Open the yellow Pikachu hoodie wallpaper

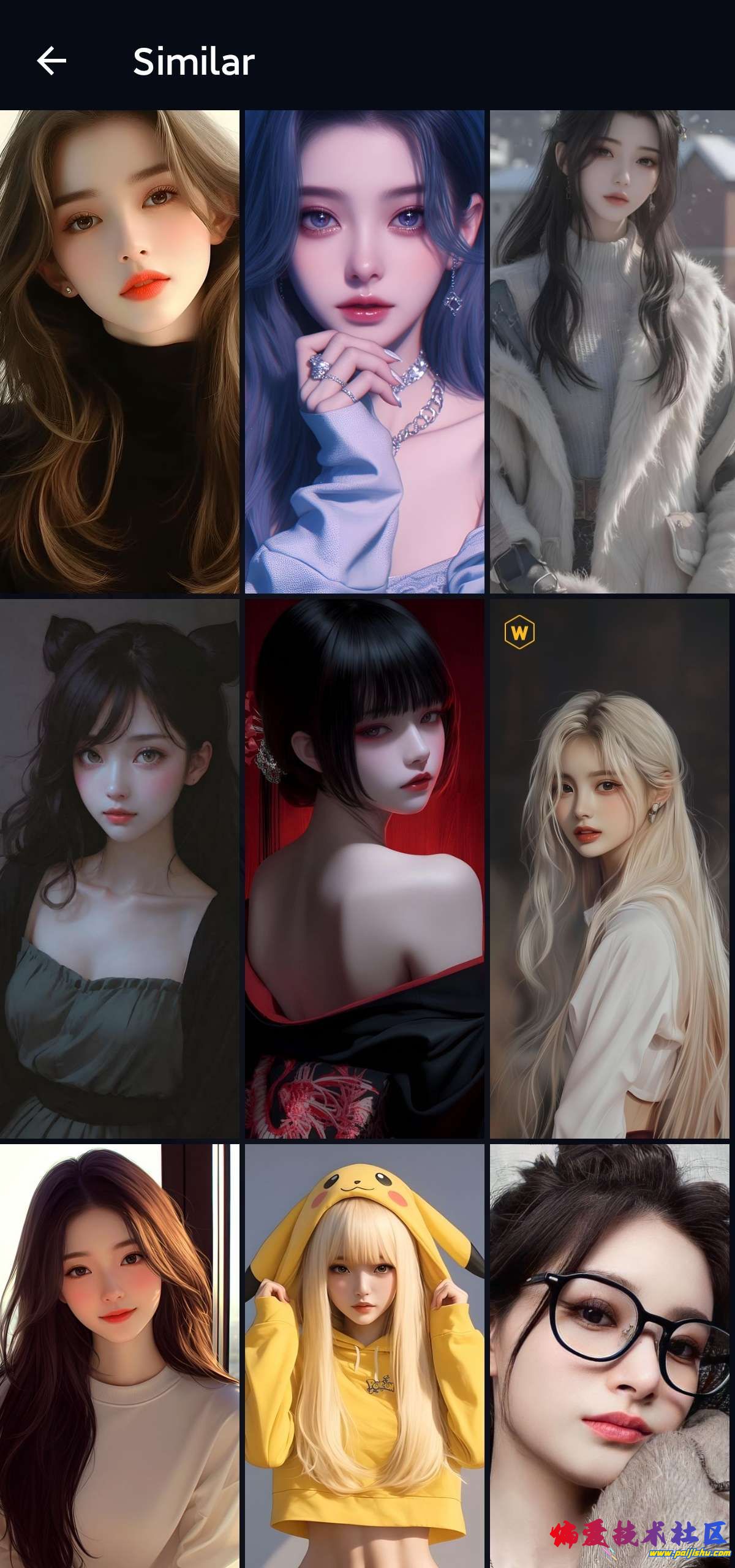coord(364,1354)
